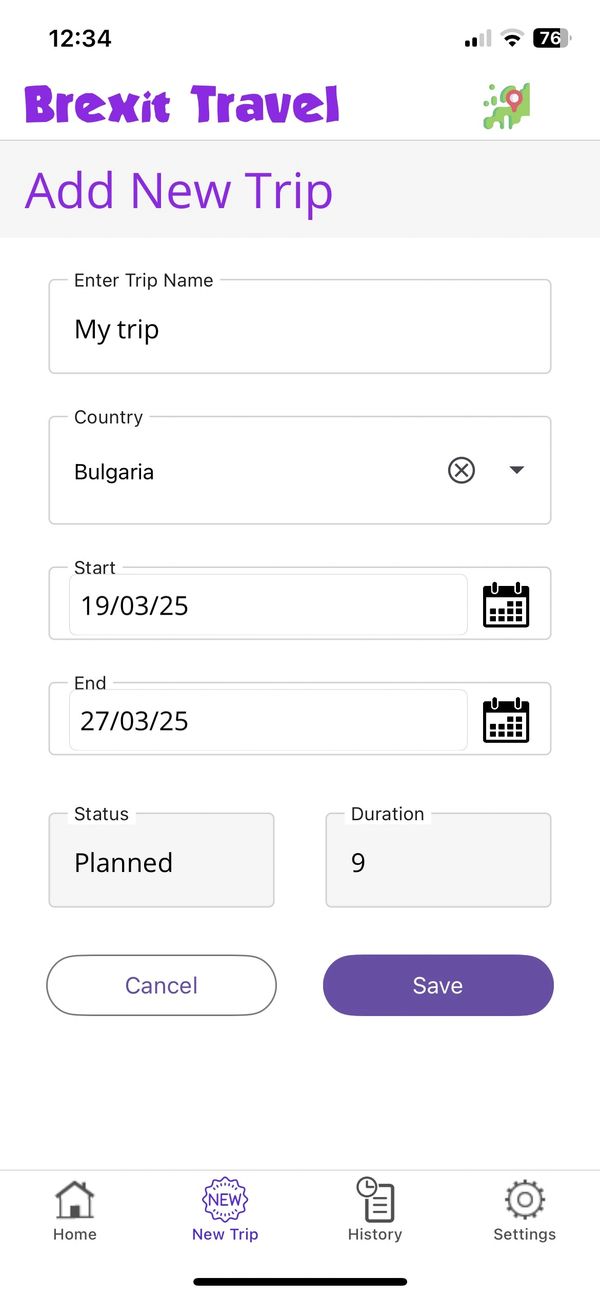Open the calendar picker for End date
The image size is (600, 1298).
[x=506, y=720]
